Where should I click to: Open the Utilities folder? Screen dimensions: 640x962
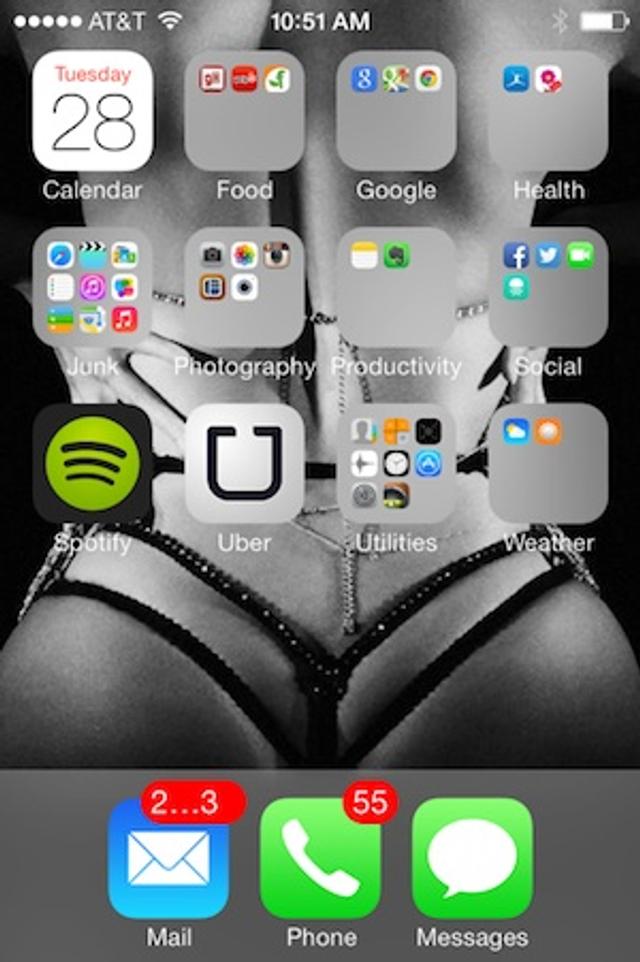click(396, 464)
